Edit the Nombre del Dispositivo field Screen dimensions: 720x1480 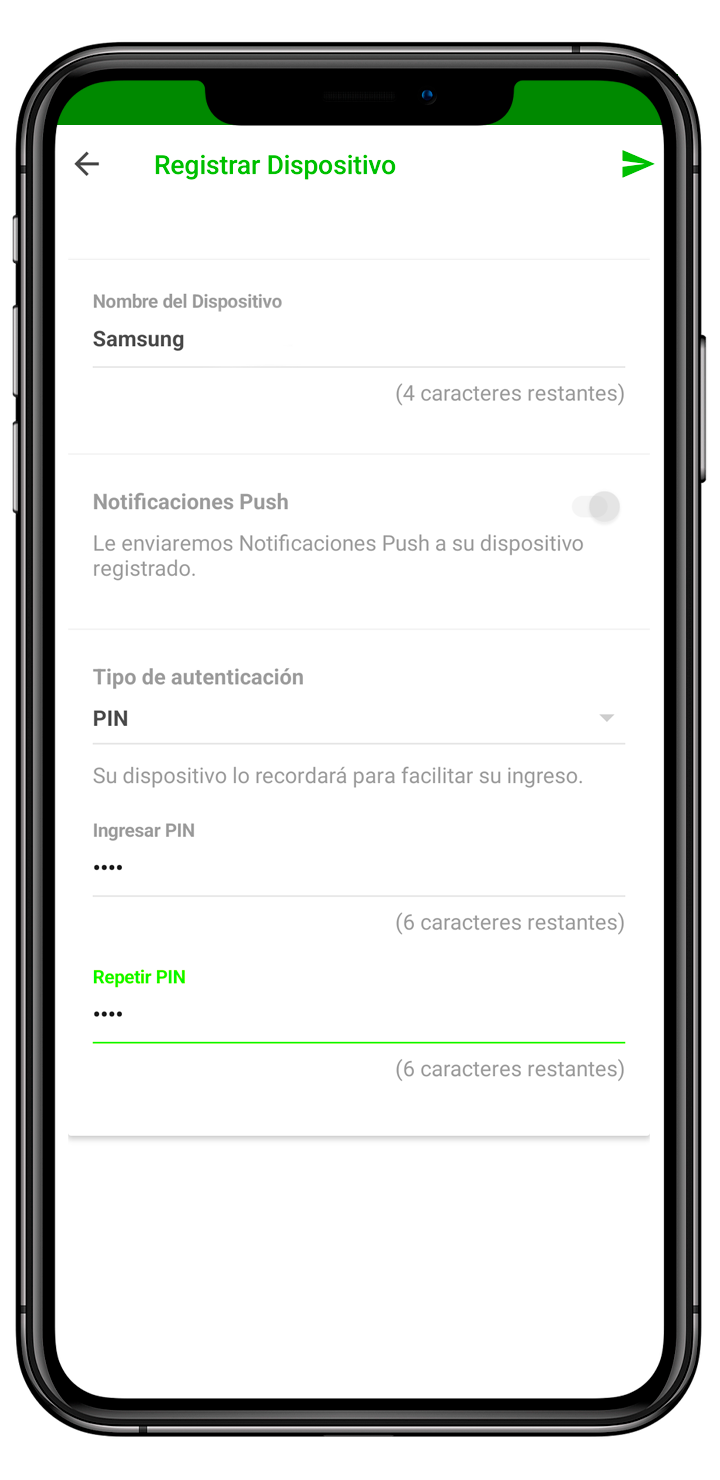click(x=358, y=340)
